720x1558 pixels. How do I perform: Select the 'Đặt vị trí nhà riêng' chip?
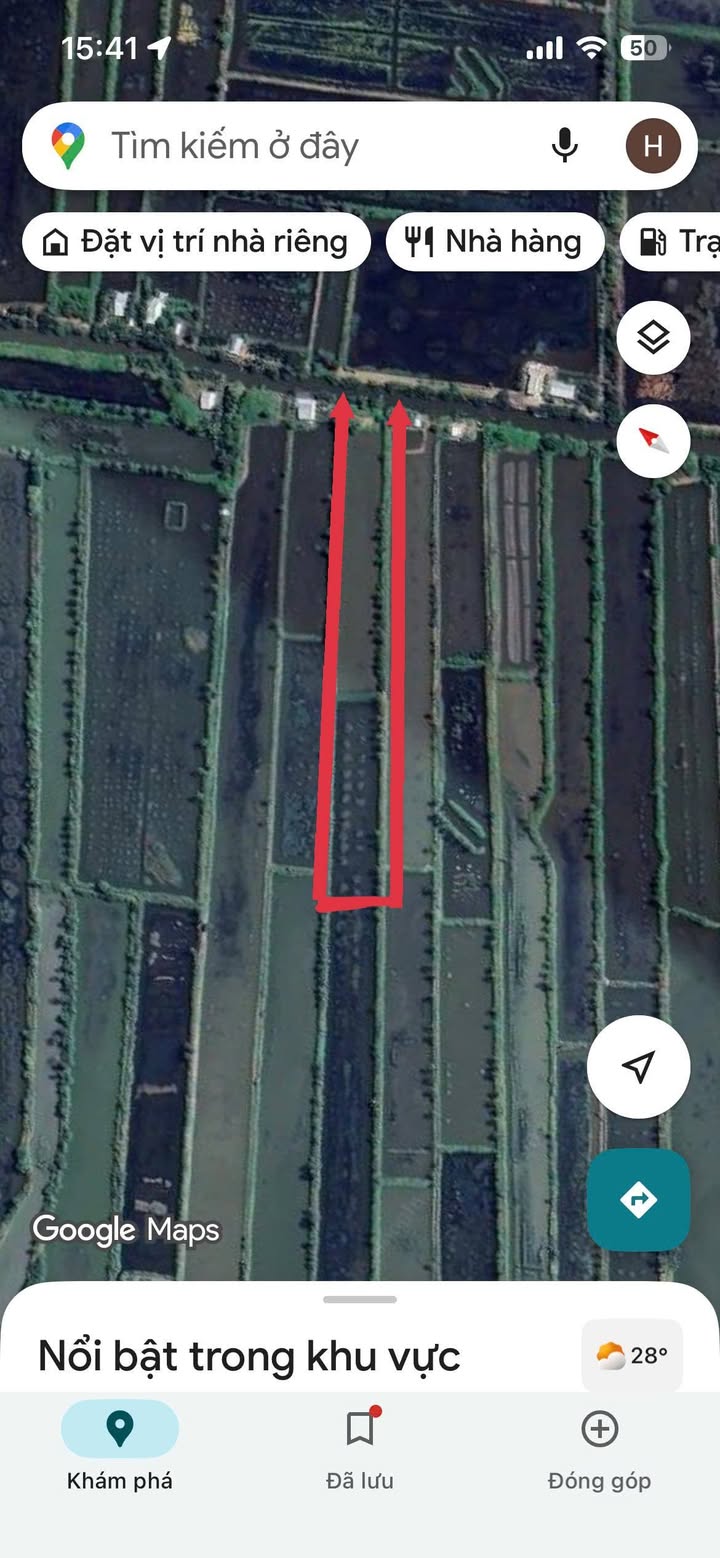(x=197, y=242)
